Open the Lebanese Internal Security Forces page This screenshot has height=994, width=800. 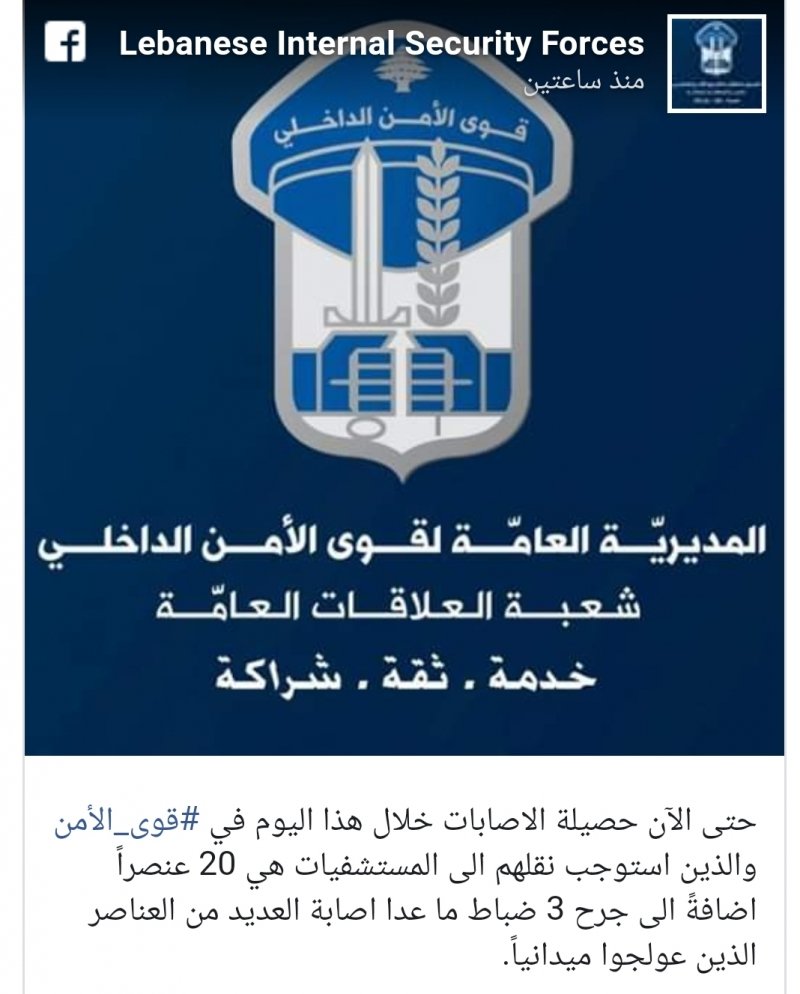pos(381,43)
